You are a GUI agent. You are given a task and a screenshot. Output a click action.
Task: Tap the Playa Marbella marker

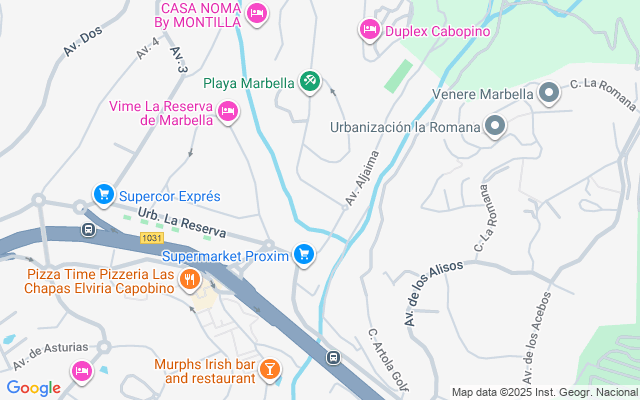[310, 82]
